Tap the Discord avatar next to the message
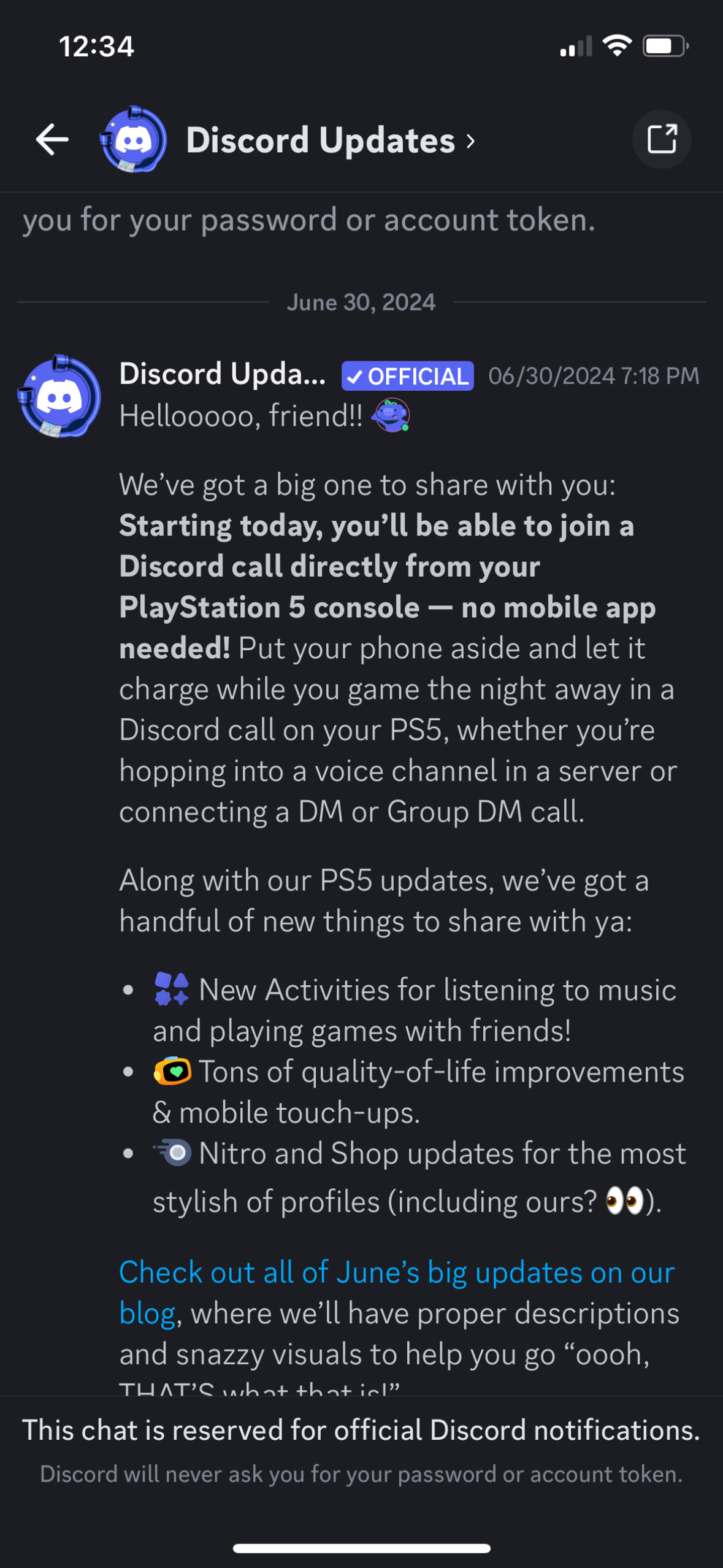Image resolution: width=723 pixels, height=1568 pixels. (58, 396)
